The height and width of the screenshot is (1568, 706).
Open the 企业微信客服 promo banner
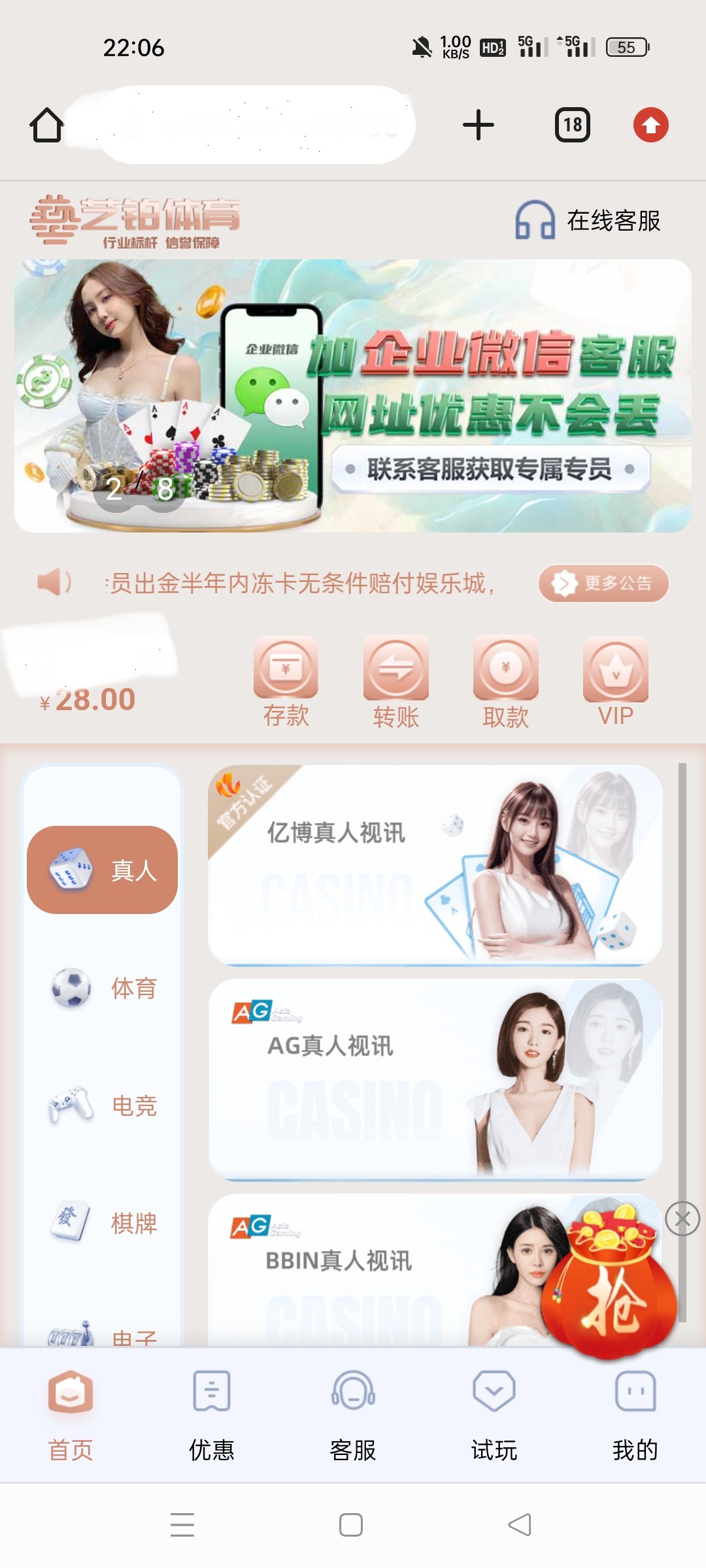pos(353,396)
